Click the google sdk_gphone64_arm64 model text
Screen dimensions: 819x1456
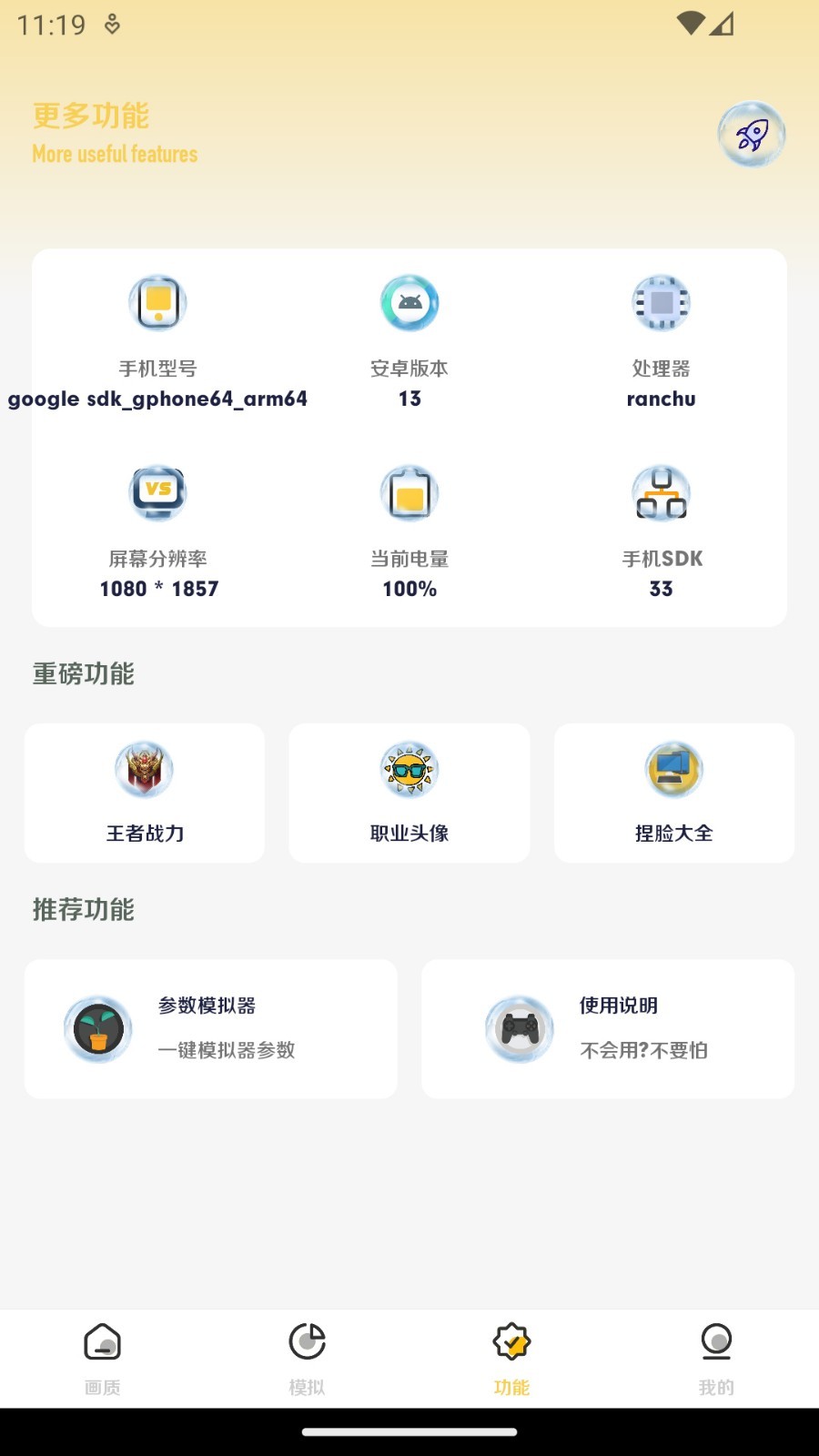pos(157,399)
